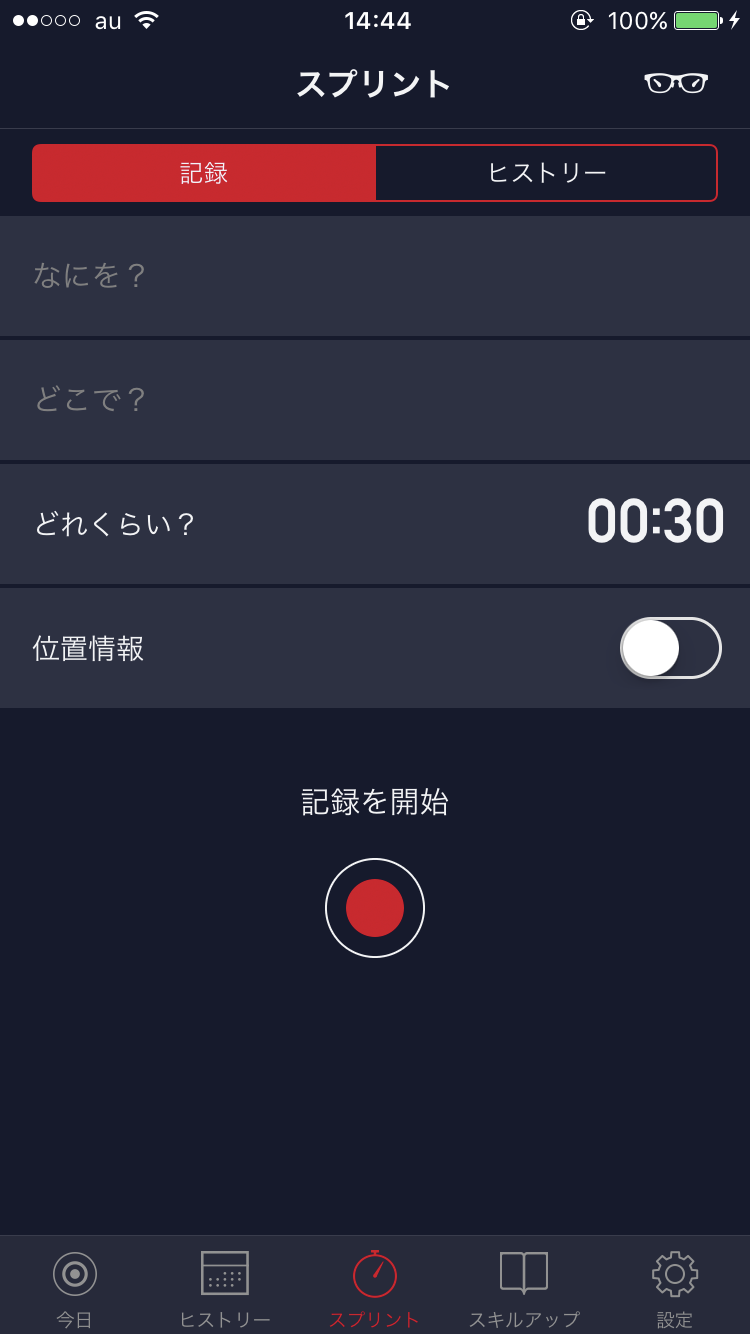The image size is (750, 1334).
Task: Expand the なにを？ entry selector
Action: pyautogui.click(x=375, y=277)
